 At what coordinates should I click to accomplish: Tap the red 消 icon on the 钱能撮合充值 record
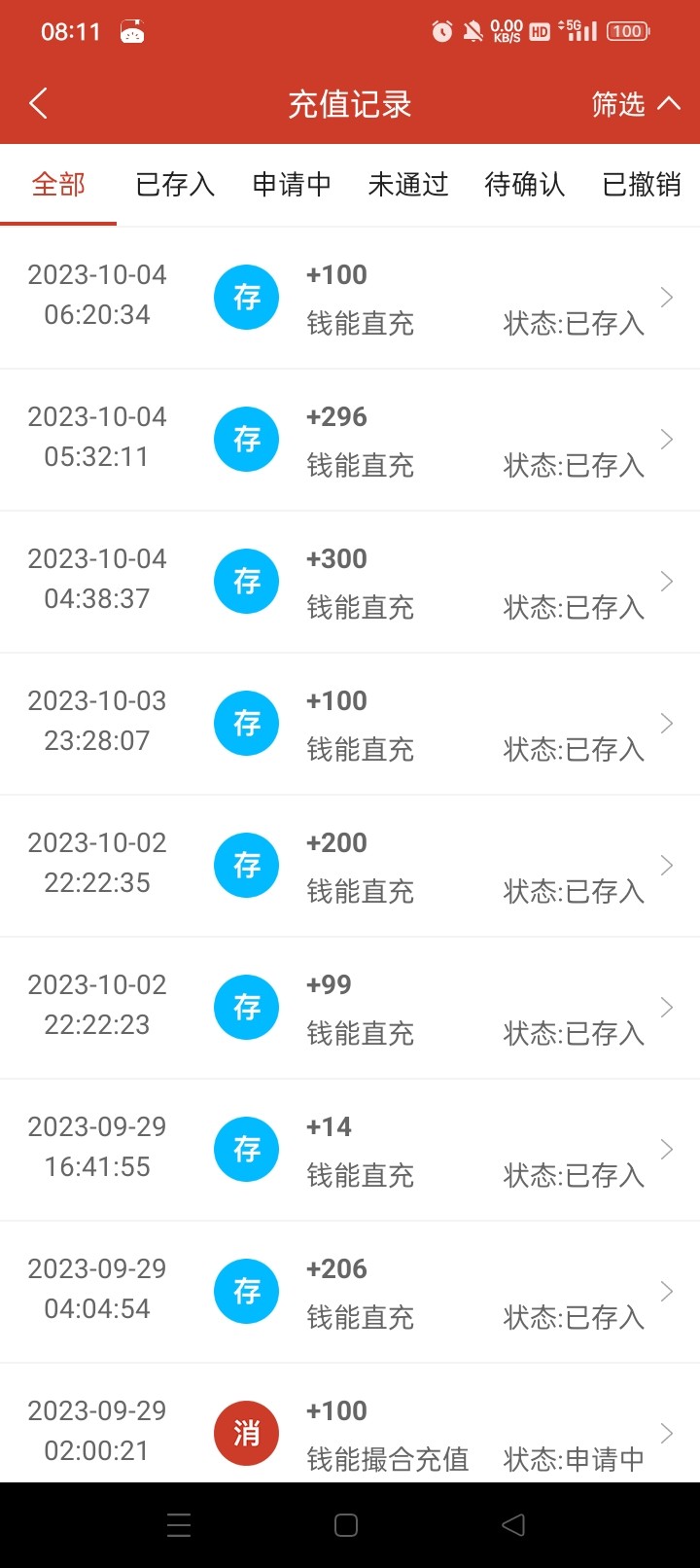[246, 1432]
